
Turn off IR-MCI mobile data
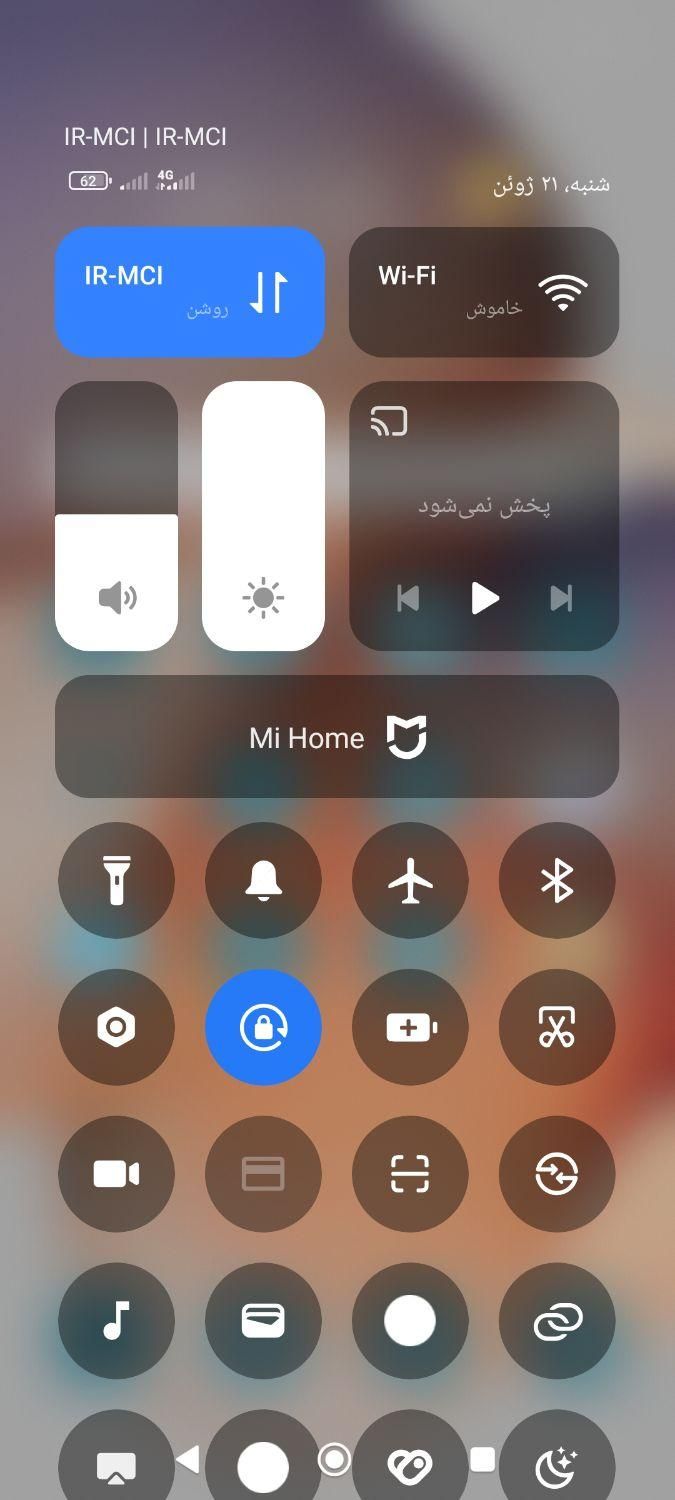tap(190, 292)
